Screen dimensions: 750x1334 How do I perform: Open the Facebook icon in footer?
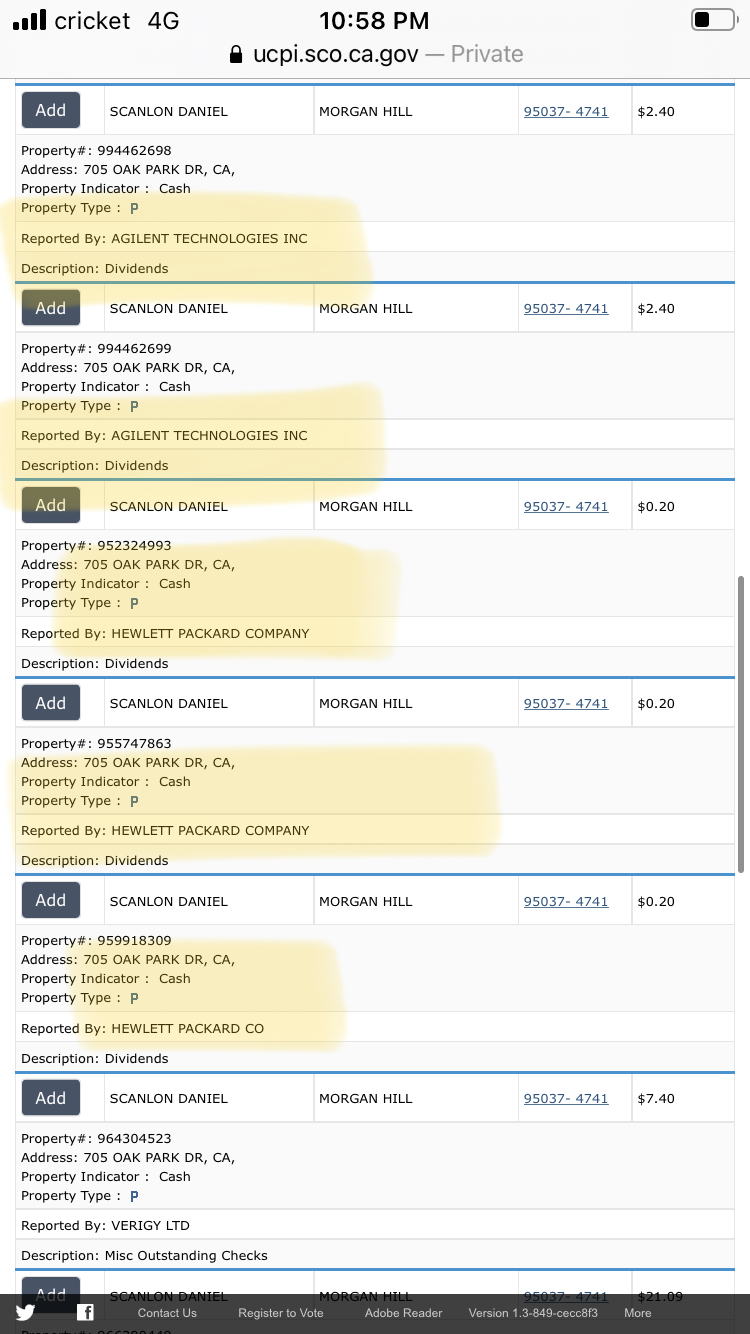[x=85, y=1313]
